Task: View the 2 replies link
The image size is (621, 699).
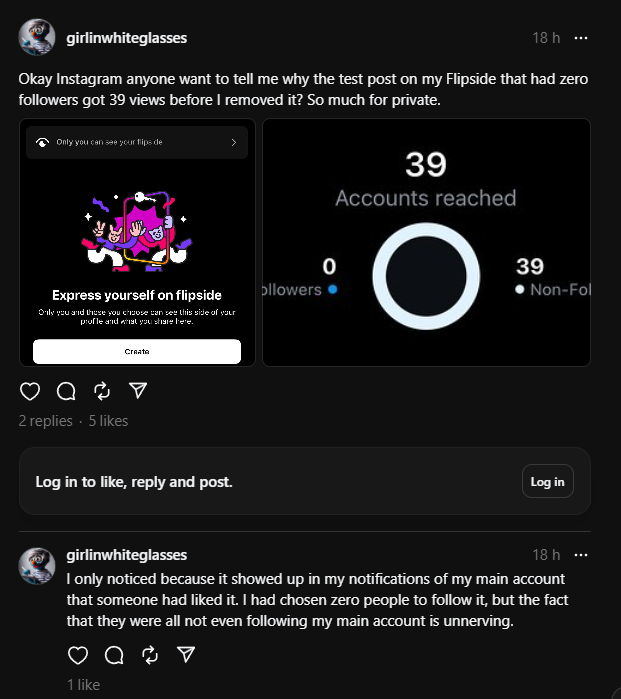Action: click(x=45, y=421)
